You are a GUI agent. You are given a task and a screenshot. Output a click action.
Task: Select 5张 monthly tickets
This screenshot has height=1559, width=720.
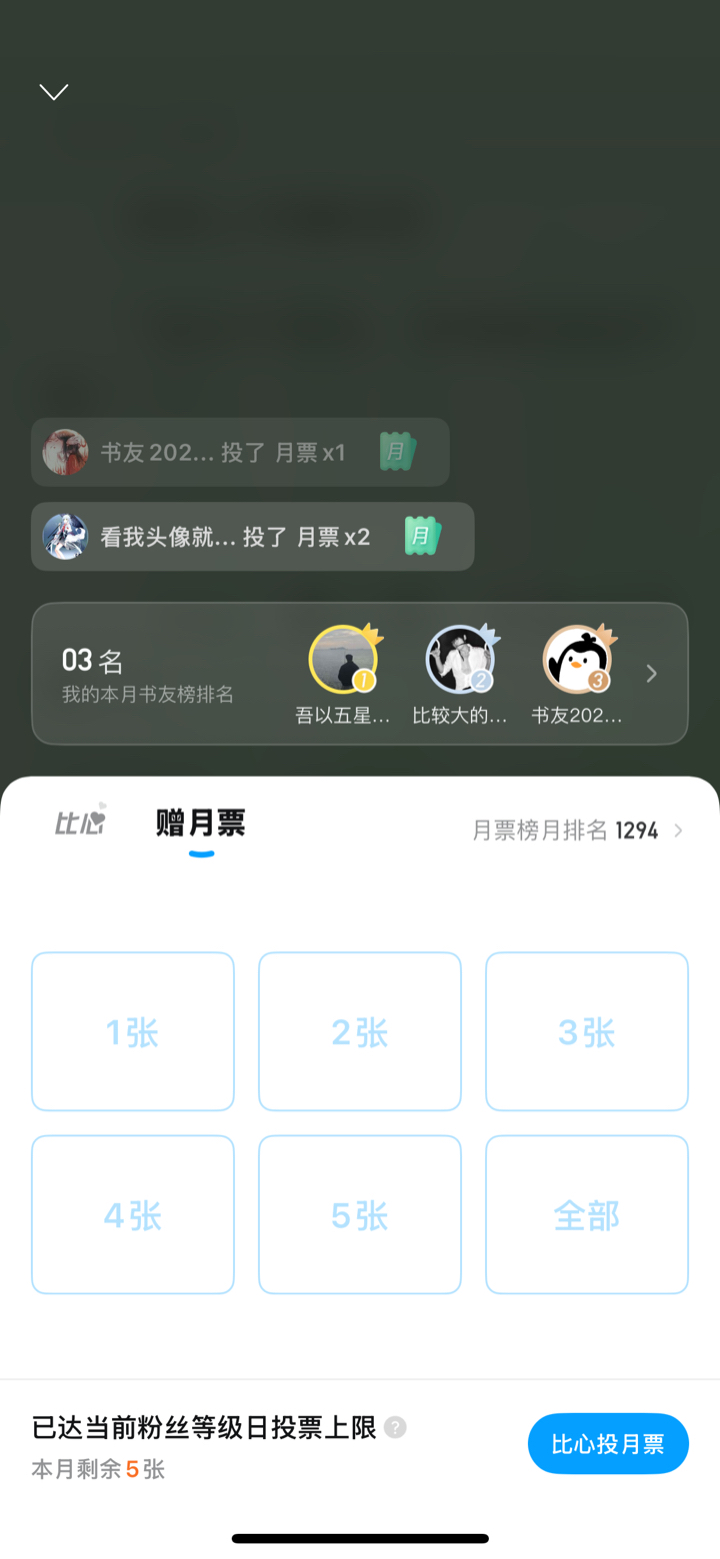[360, 1215]
